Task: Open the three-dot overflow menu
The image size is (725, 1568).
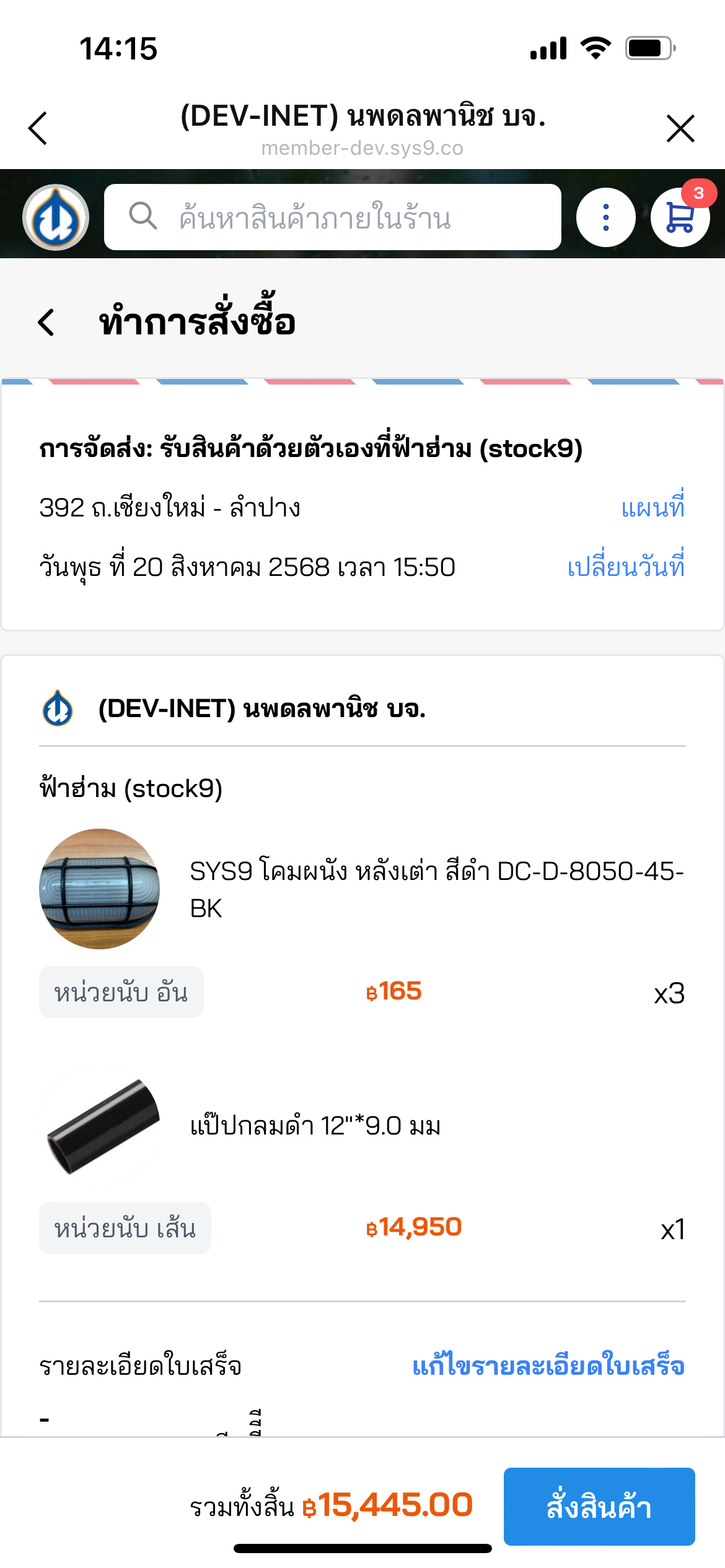Action: 605,217
